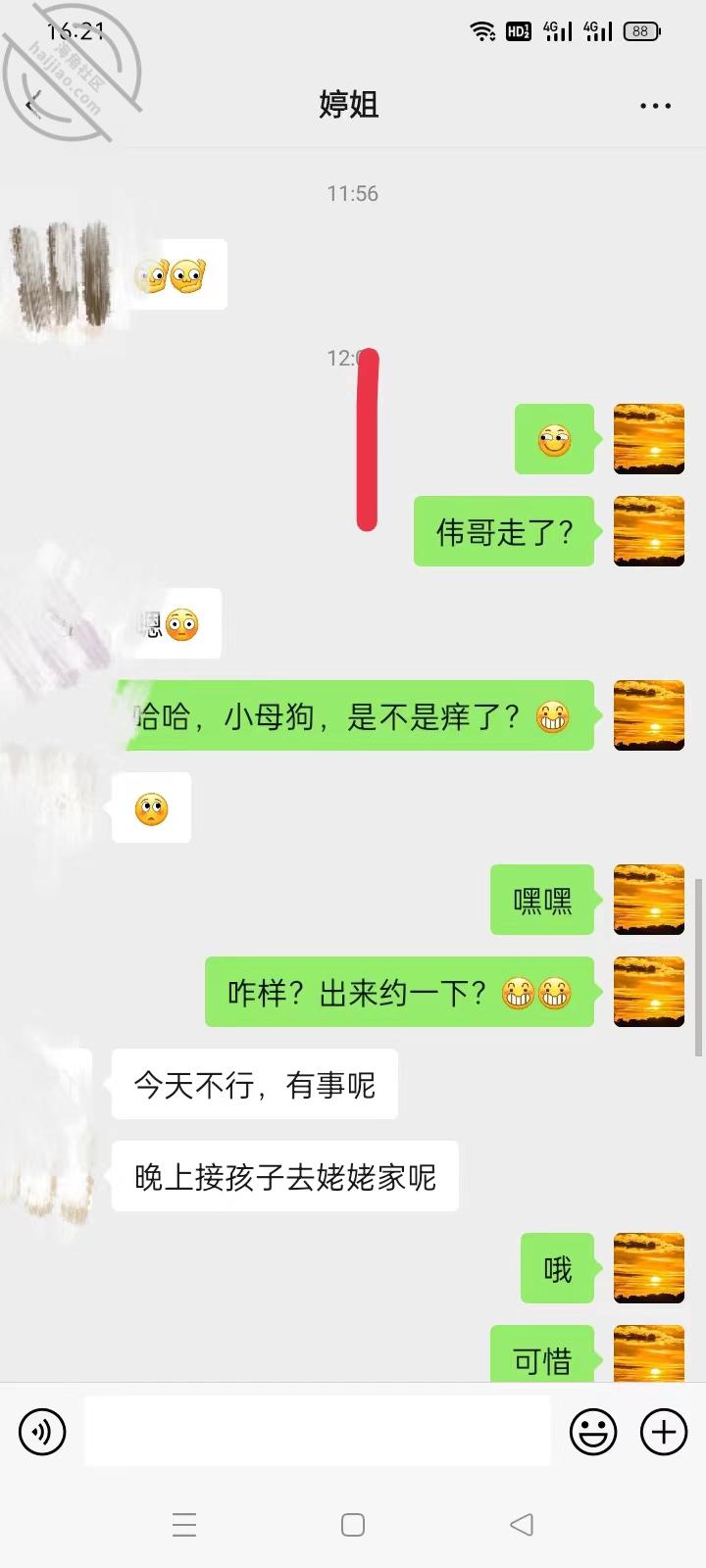This screenshot has height=1568, width=706.
Task: Open the emoji sticker panel
Action: point(593,1432)
